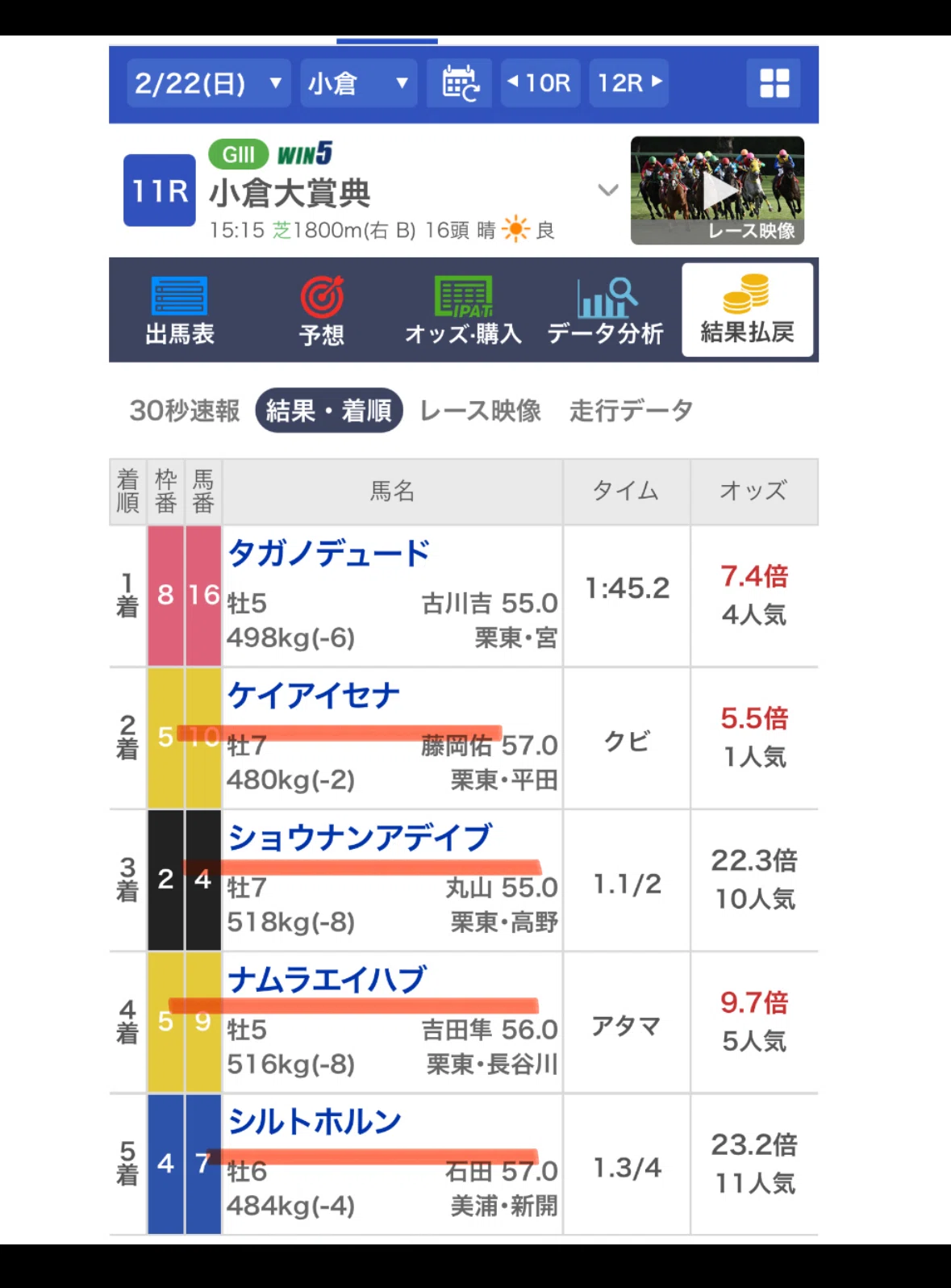Viewport: 951px width, 1288px height.
Task: Go to next race 12R
Action: coord(629,83)
